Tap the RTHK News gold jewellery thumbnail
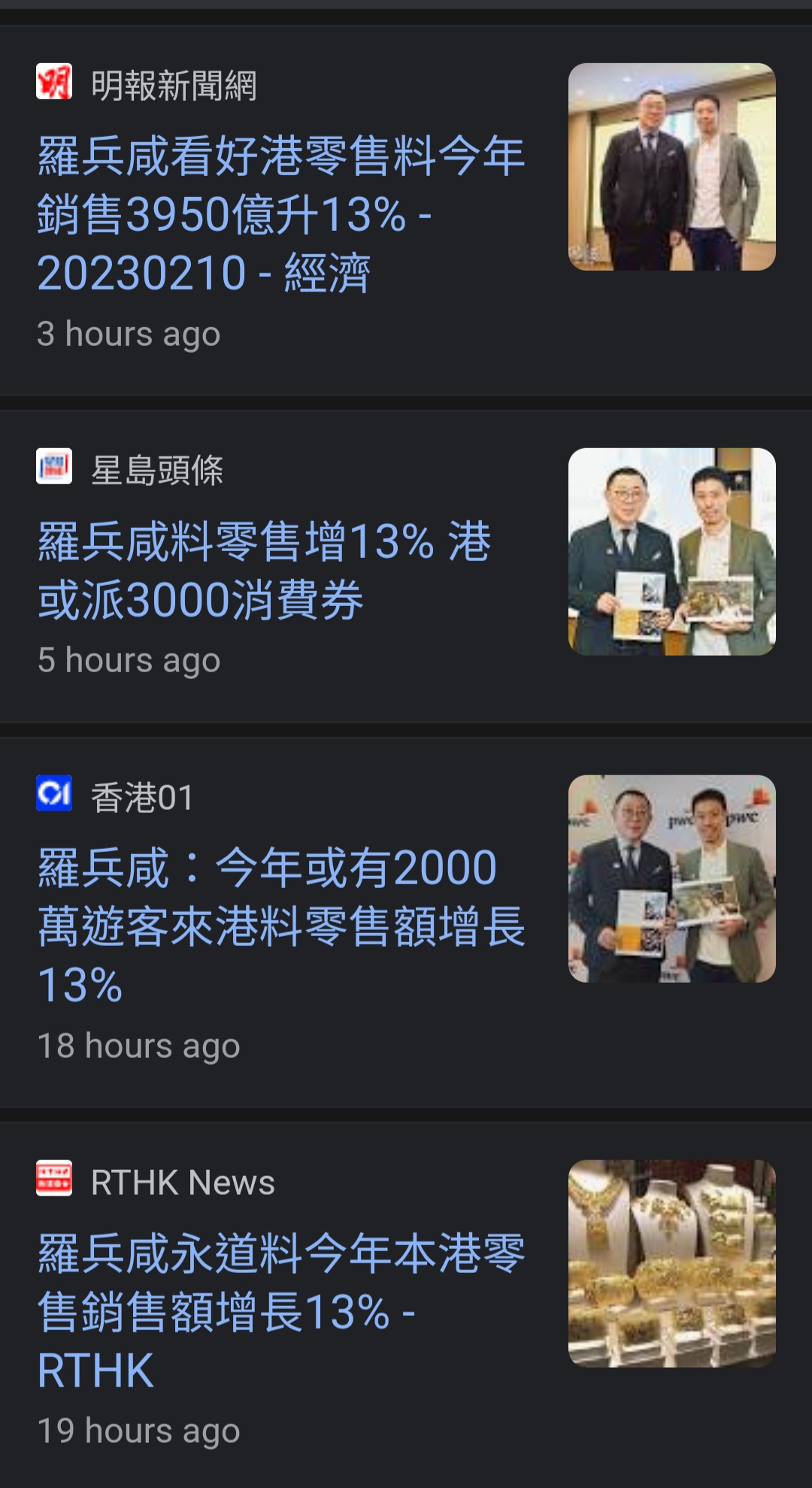Image resolution: width=812 pixels, height=1488 pixels. coord(671,1264)
